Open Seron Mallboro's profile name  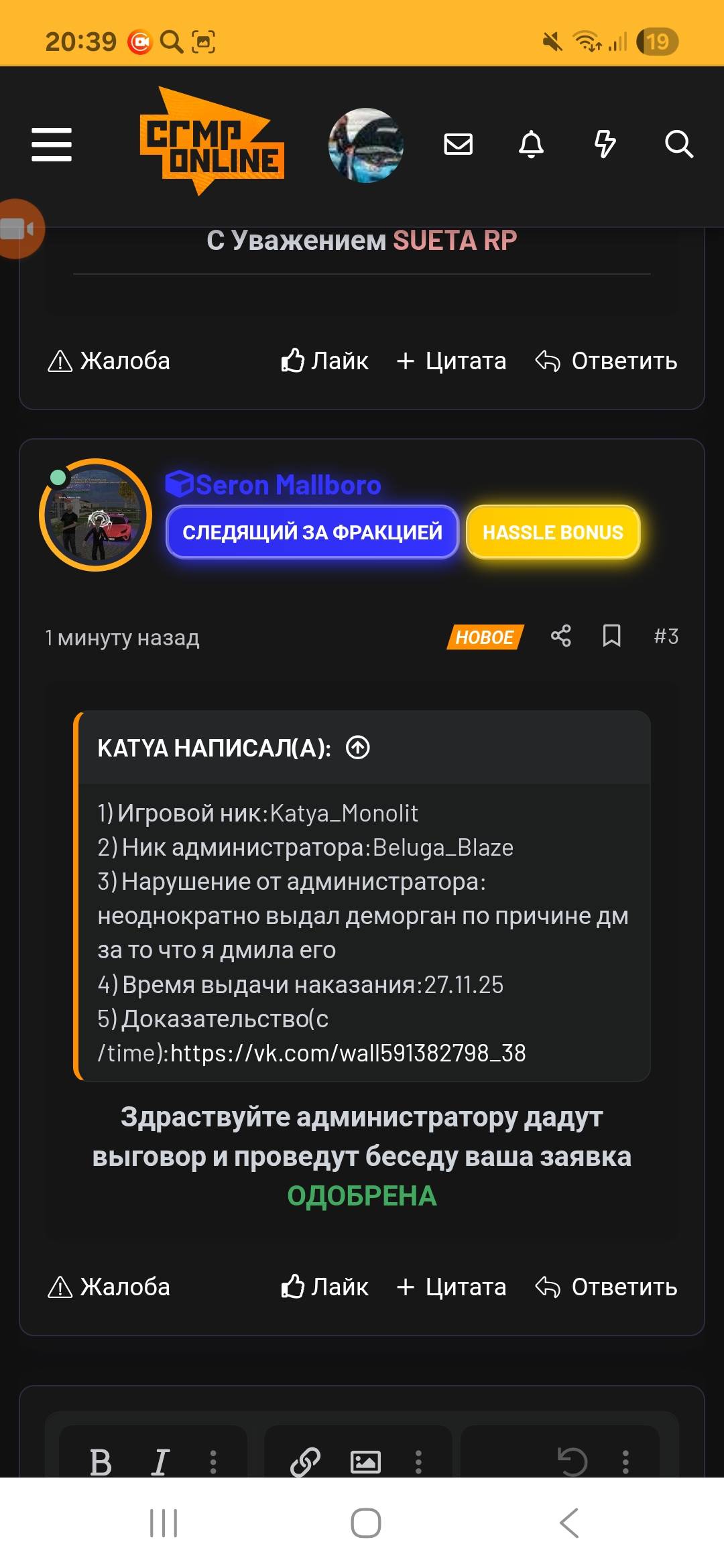coord(288,484)
